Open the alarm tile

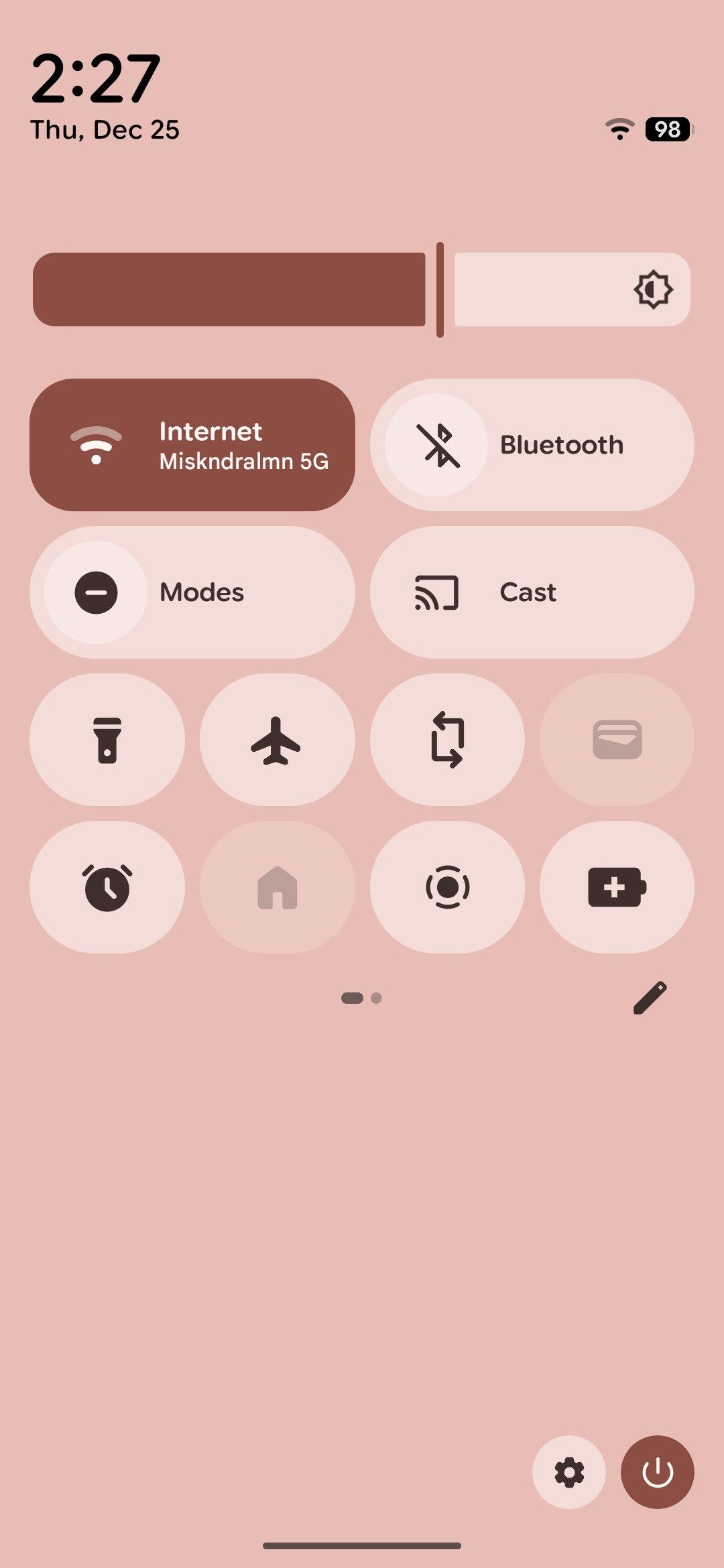click(107, 887)
